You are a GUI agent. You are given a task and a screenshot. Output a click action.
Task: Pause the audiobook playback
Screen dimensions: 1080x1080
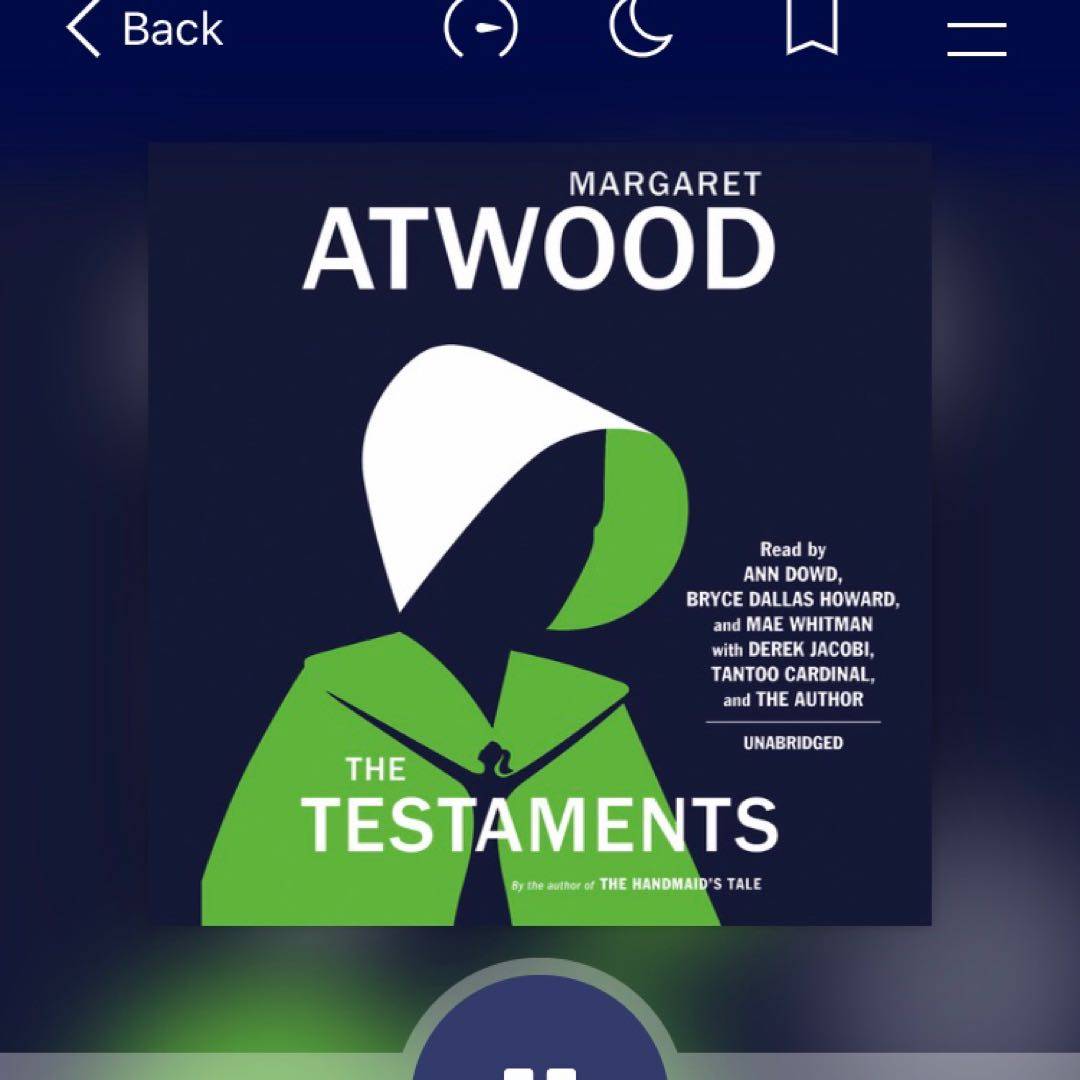coord(540,1050)
